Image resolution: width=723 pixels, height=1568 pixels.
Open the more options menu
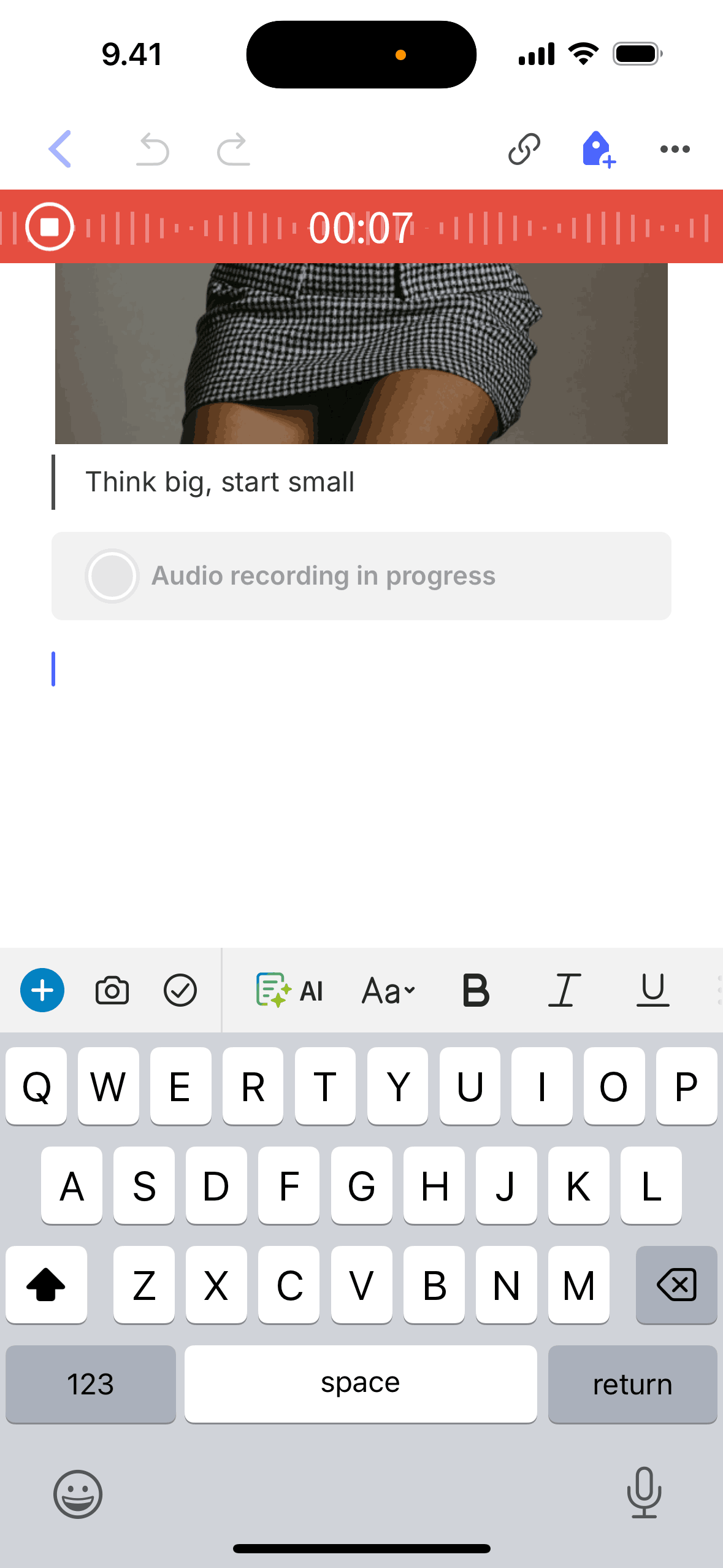pos(675,148)
